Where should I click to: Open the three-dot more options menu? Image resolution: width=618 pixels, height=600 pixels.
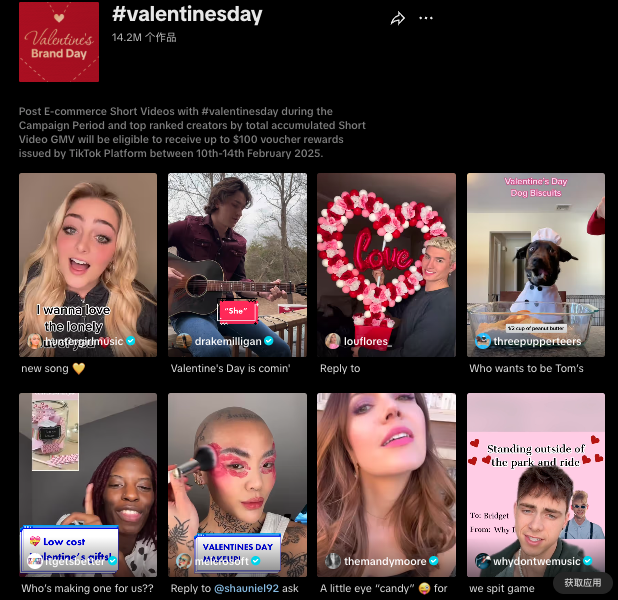pyautogui.click(x=426, y=19)
